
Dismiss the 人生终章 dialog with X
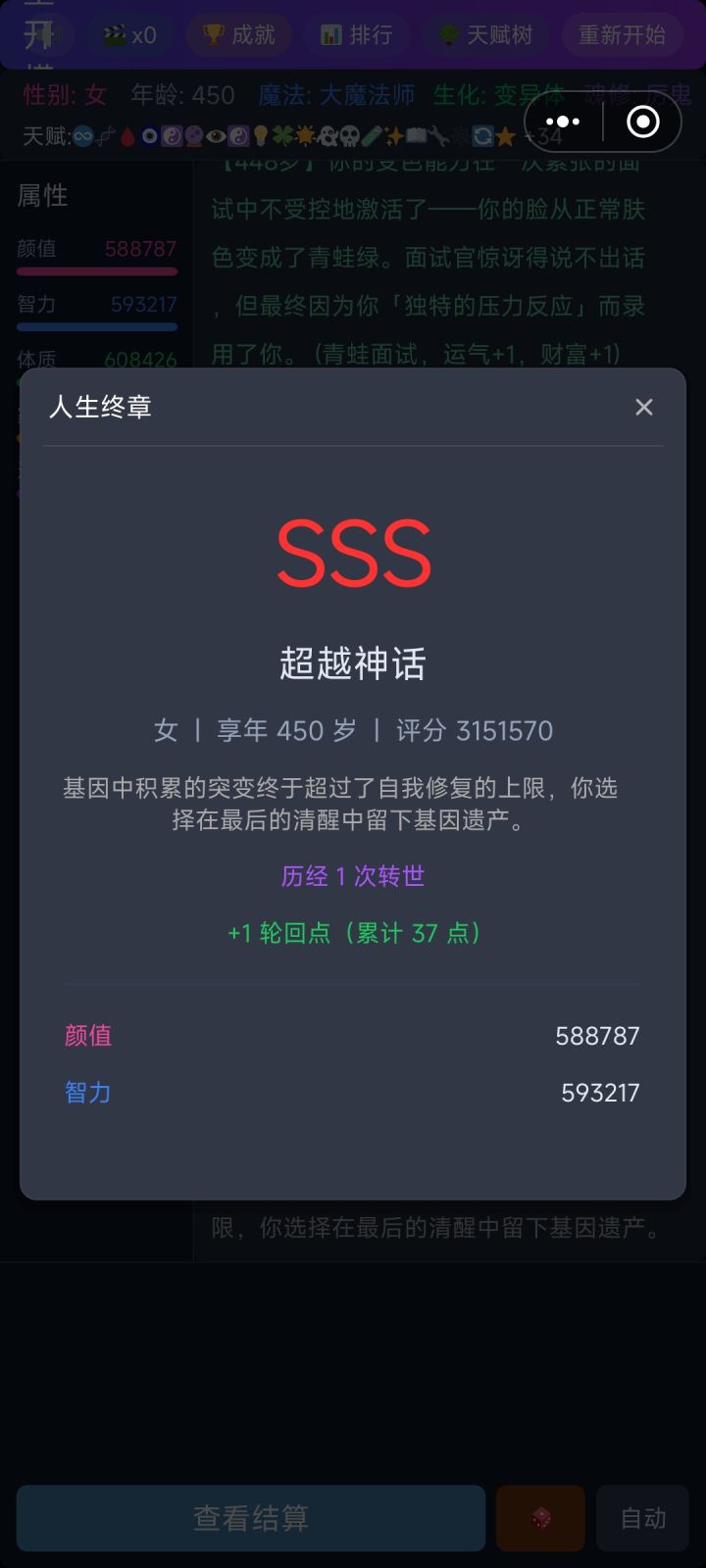[643, 407]
